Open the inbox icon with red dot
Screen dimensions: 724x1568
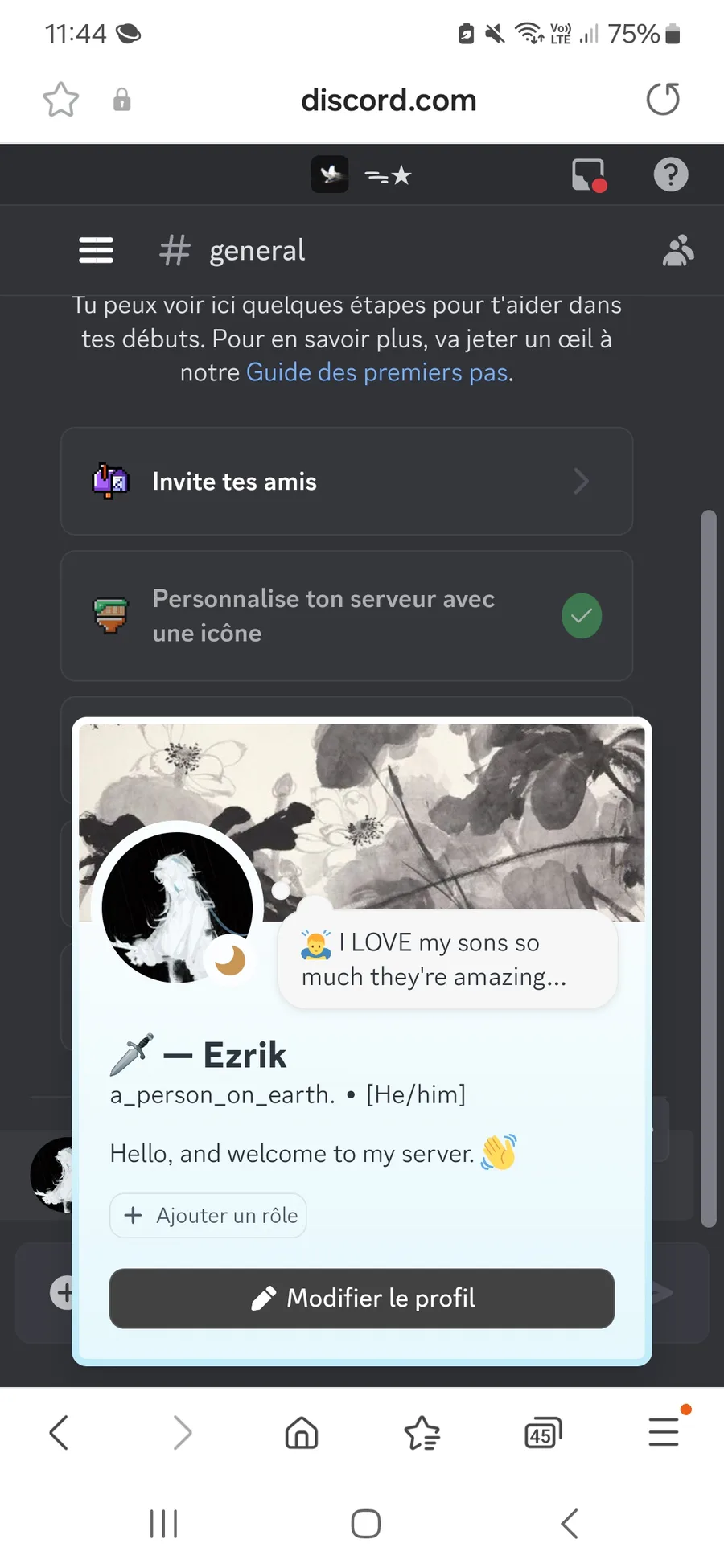589,174
